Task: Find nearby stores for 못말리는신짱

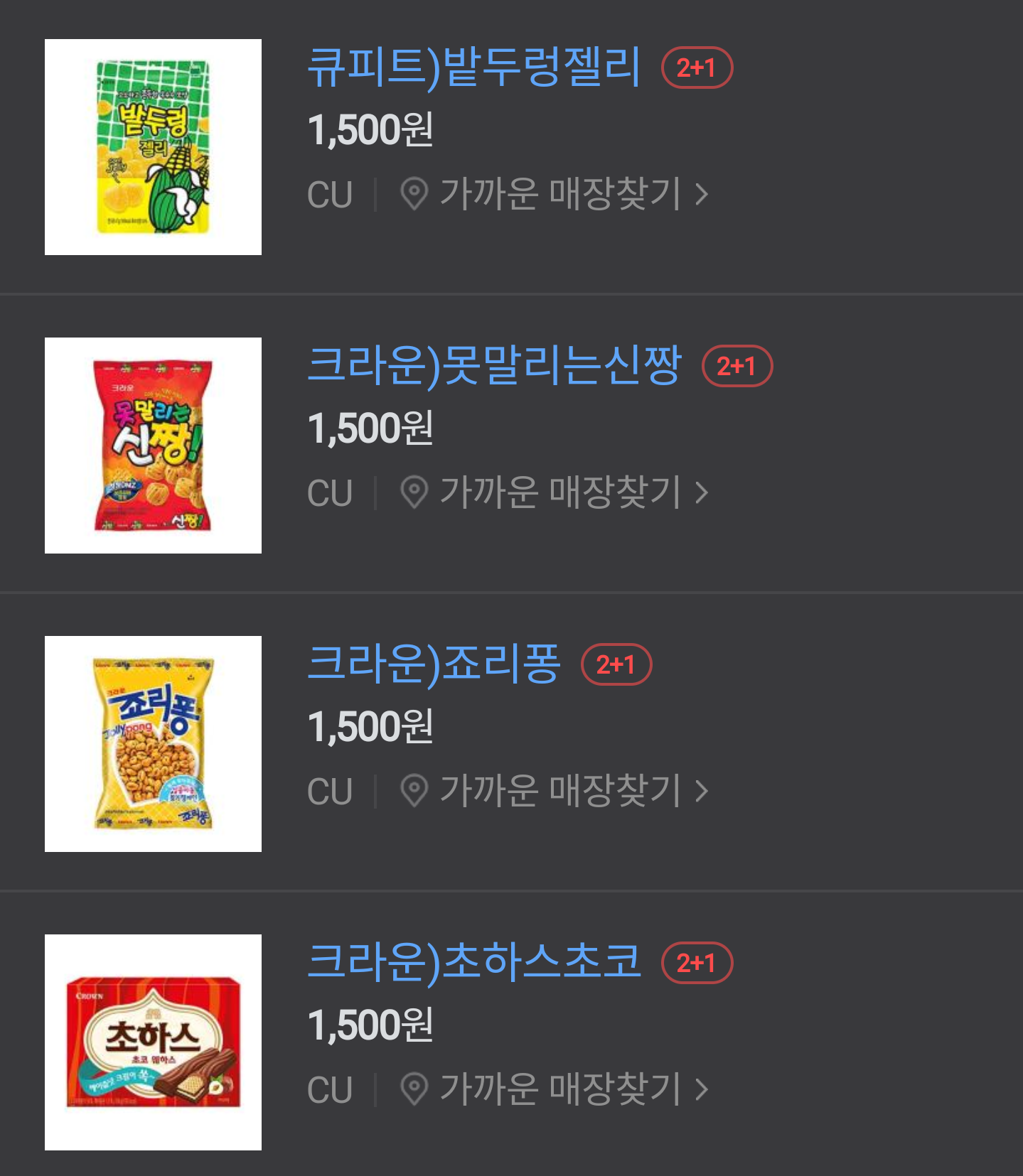Action: pos(555,492)
